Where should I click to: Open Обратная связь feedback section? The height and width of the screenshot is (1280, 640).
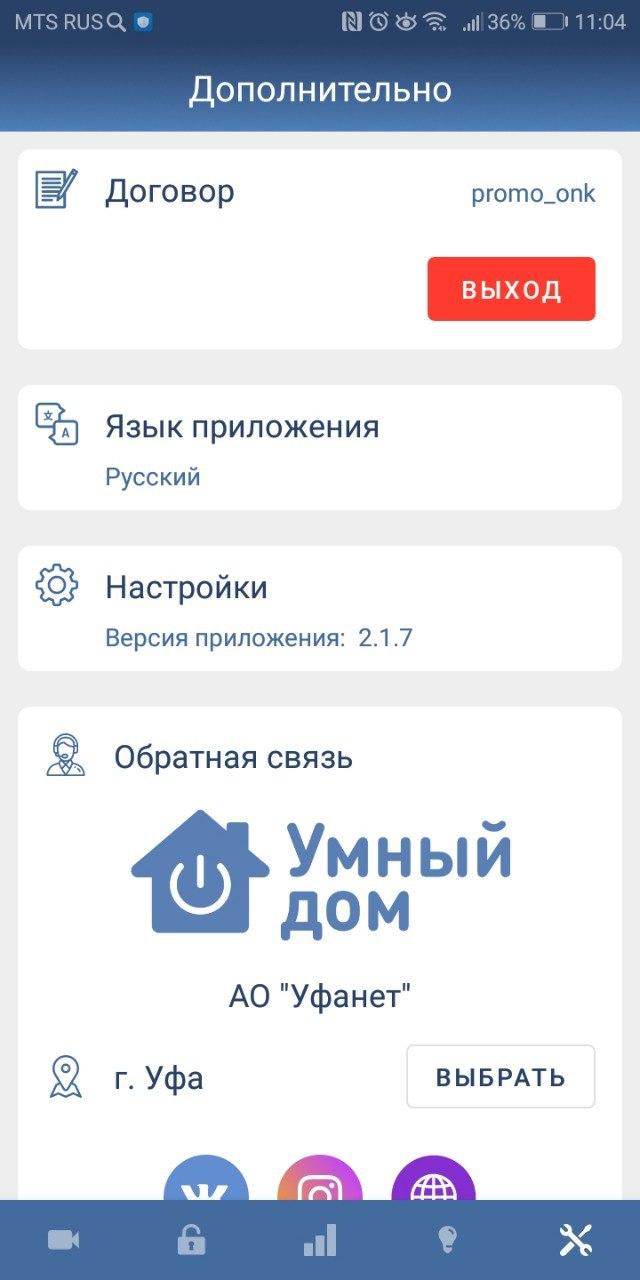click(232, 757)
